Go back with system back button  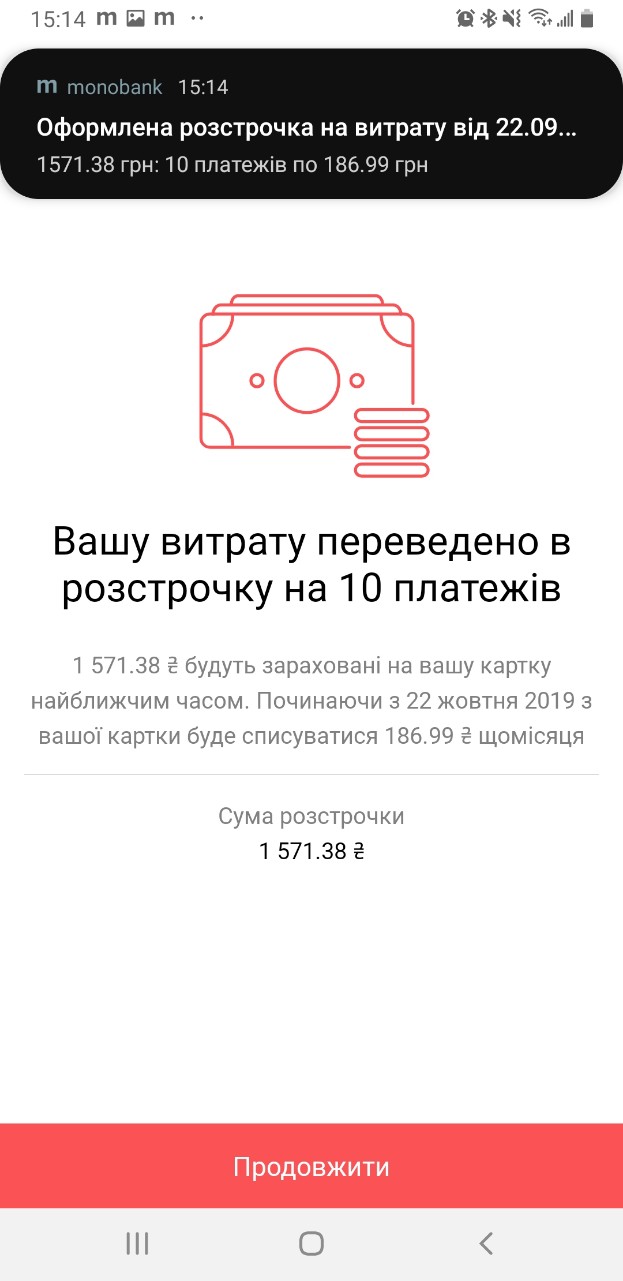pos(486,1243)
